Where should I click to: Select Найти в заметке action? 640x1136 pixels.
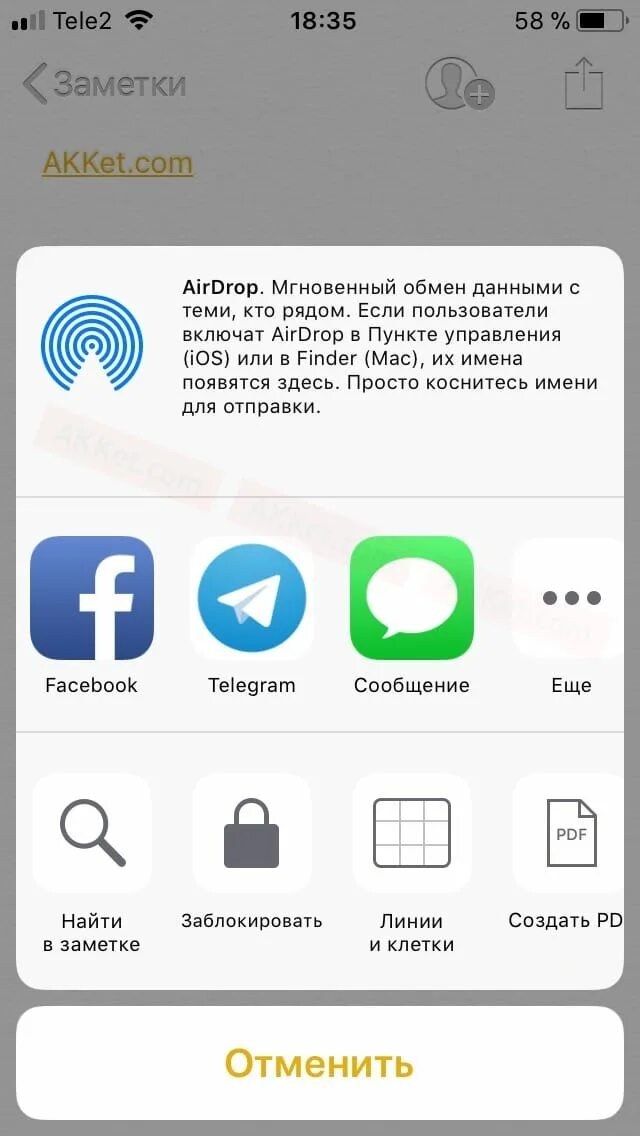coord(92,833)
